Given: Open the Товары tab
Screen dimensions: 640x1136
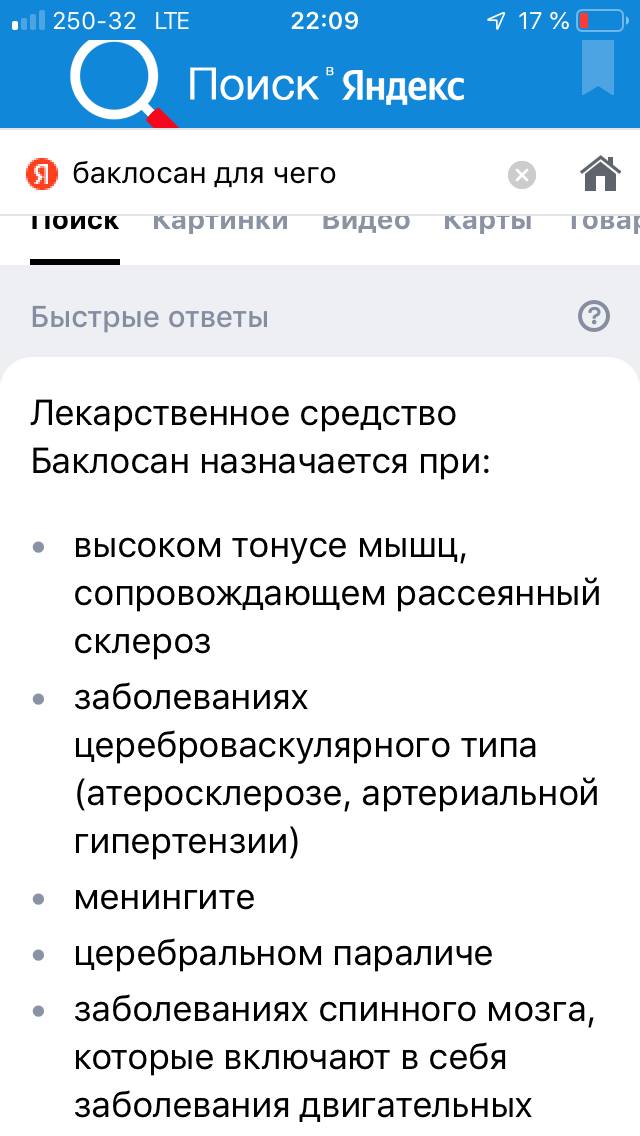Looking at the screenshot, I should click(603, 224).
